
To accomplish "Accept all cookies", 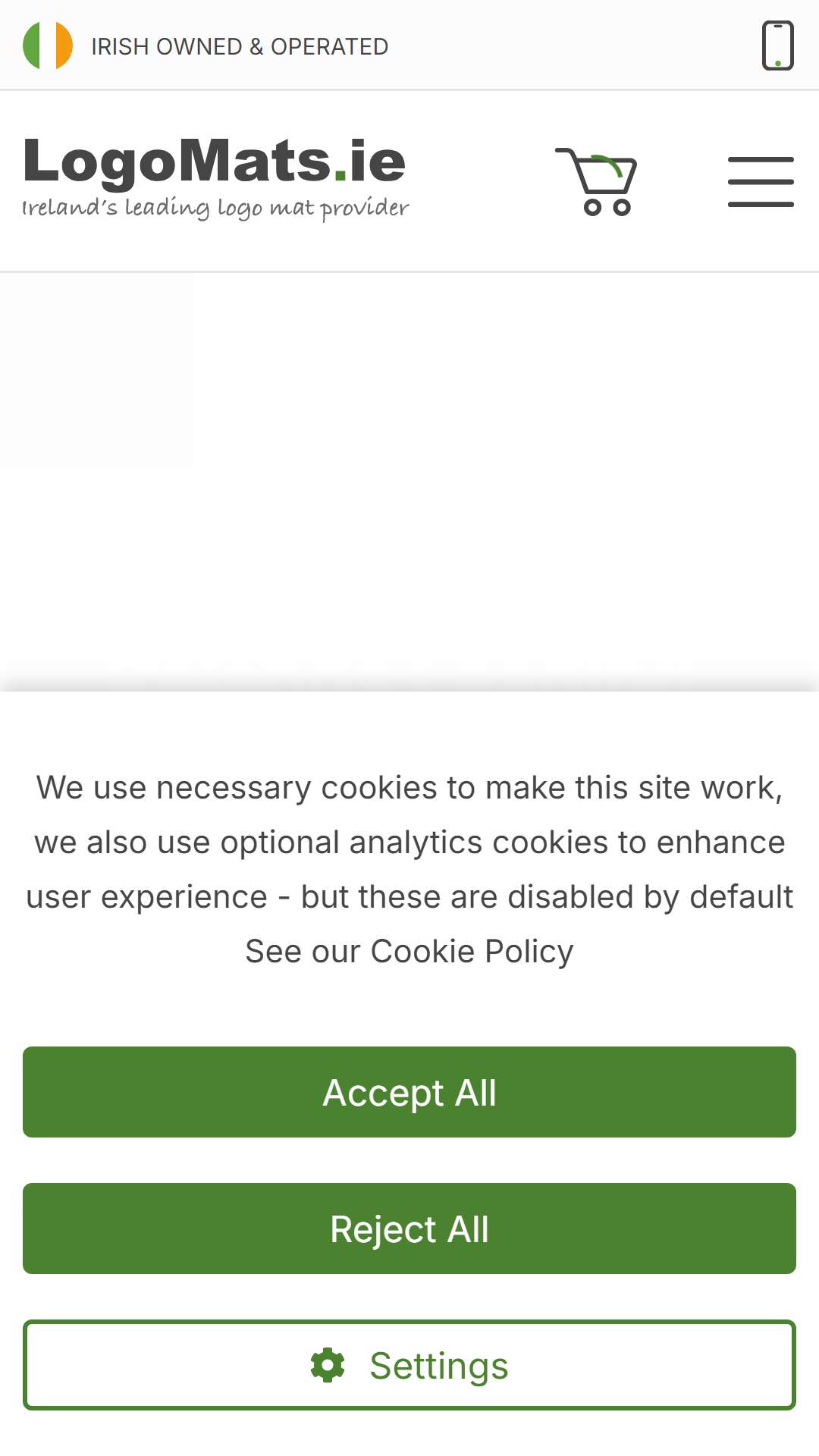I will [x=409, y=1092].
